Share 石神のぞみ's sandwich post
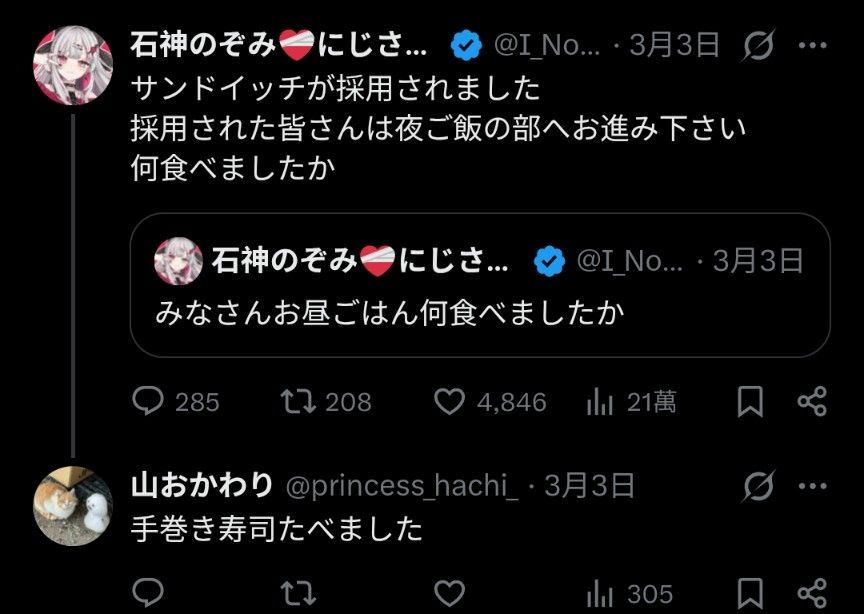 coord(812,402)
